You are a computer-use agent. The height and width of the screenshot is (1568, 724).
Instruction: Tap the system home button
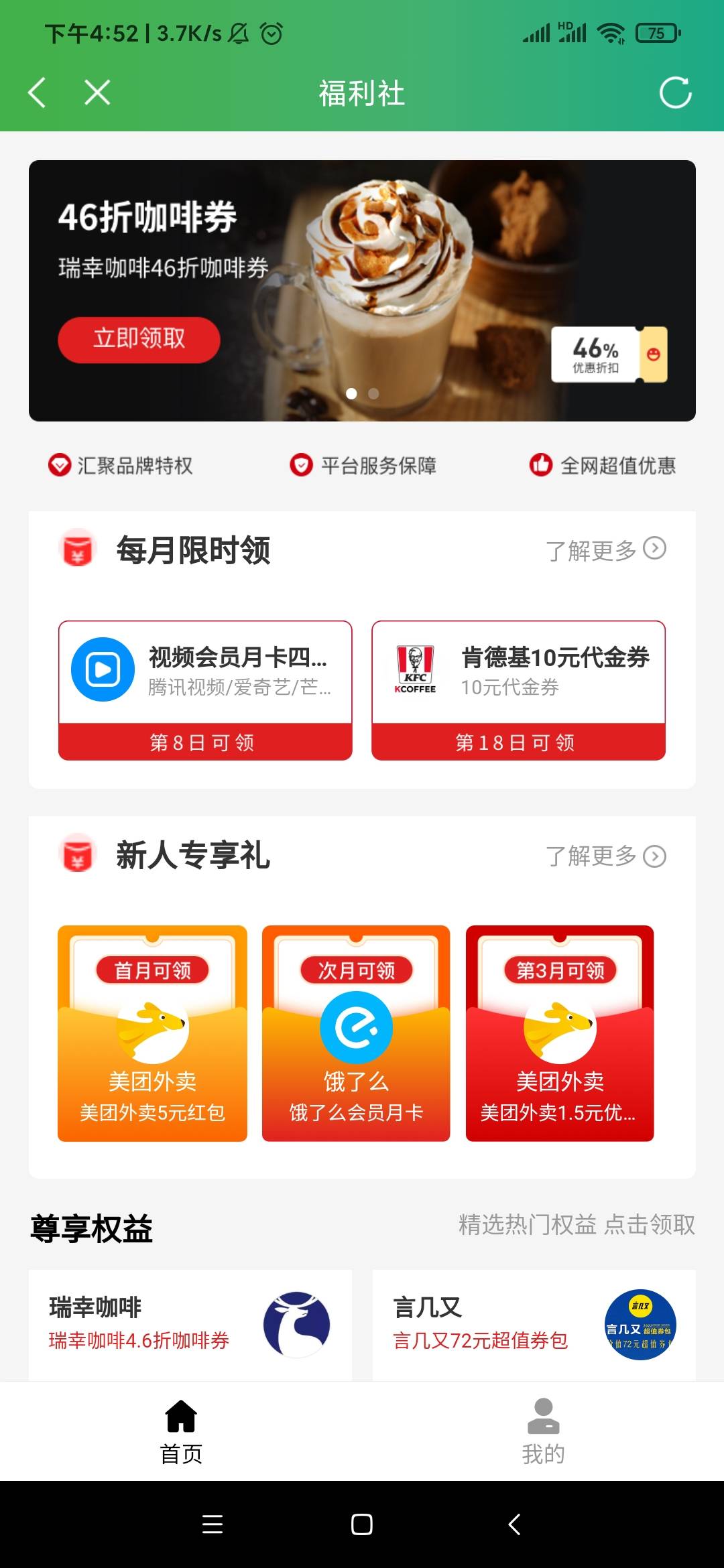coord(362,1524)
